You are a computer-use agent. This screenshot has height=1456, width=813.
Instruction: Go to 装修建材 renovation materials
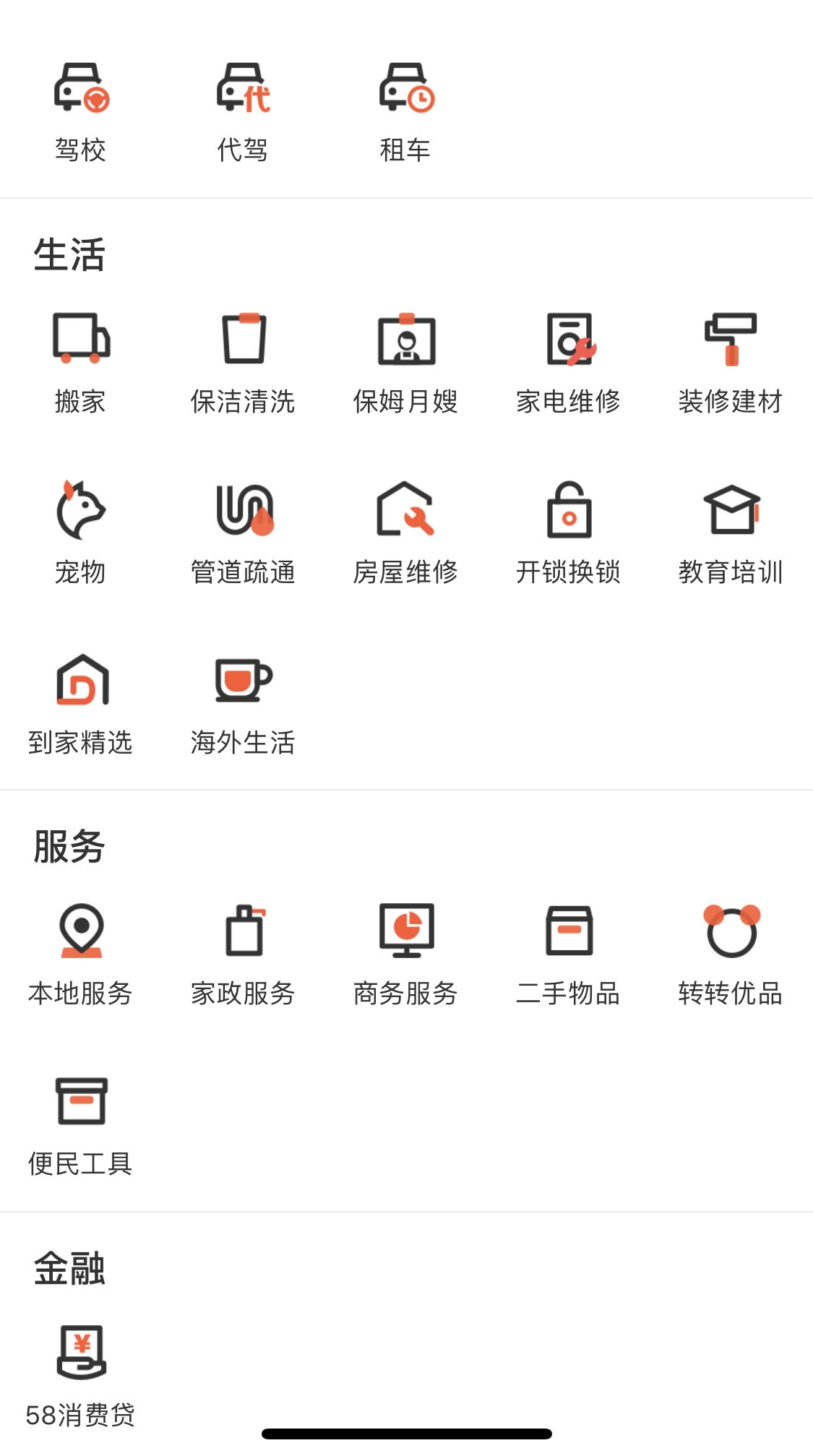tap(731, 363)
